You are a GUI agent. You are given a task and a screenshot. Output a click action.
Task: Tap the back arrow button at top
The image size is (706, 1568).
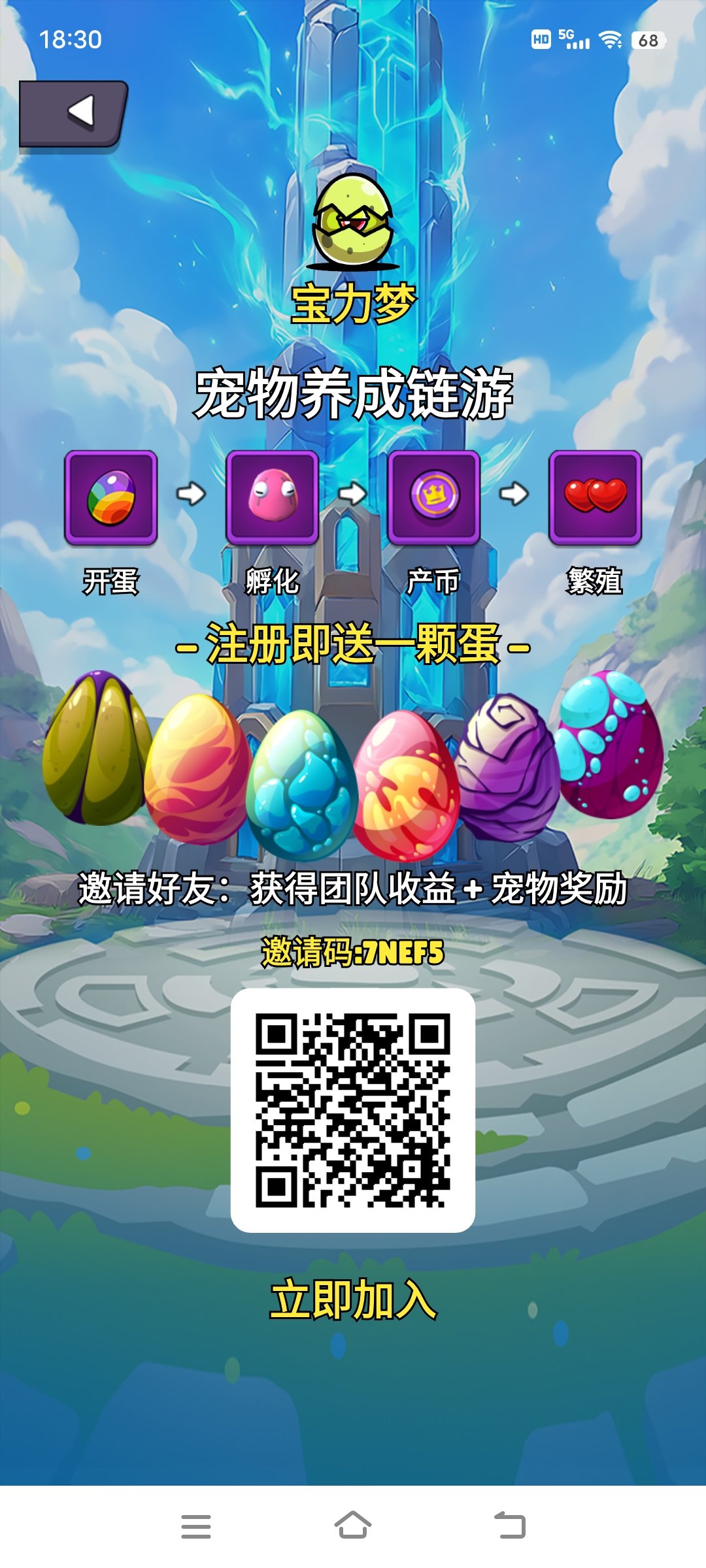[x=73, y=112]
